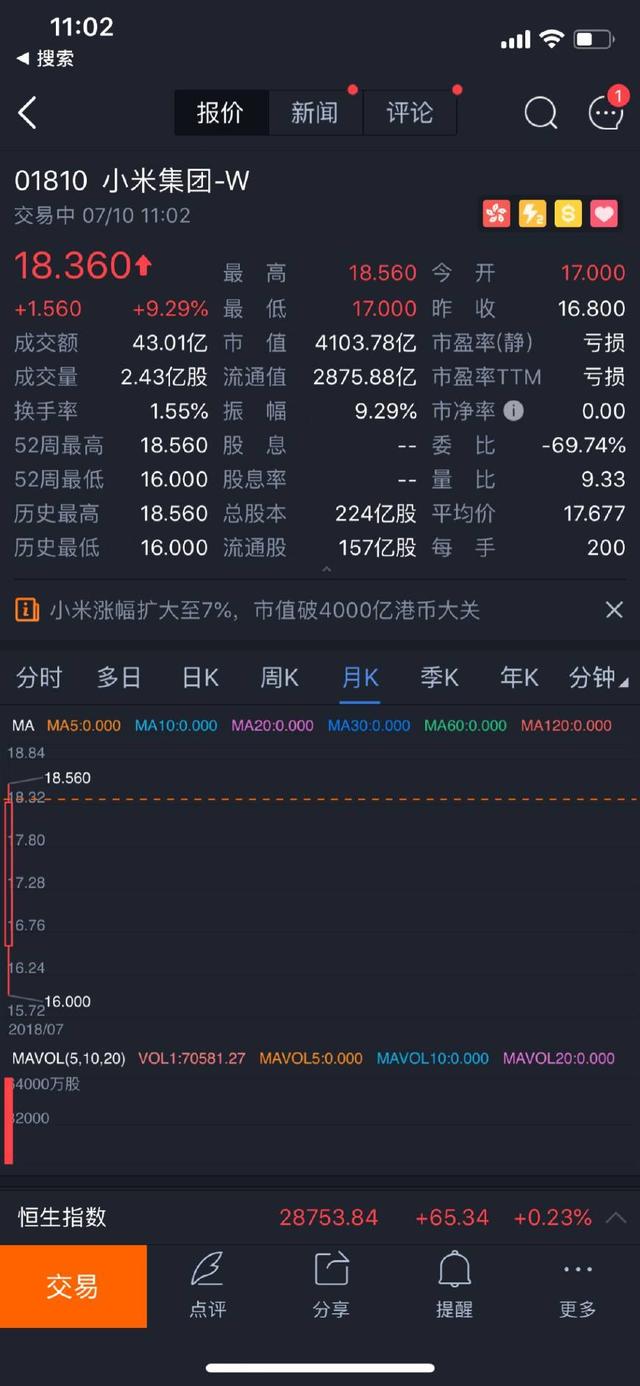
Task: Select the 多日 chart tab
Action: [118, 678]
